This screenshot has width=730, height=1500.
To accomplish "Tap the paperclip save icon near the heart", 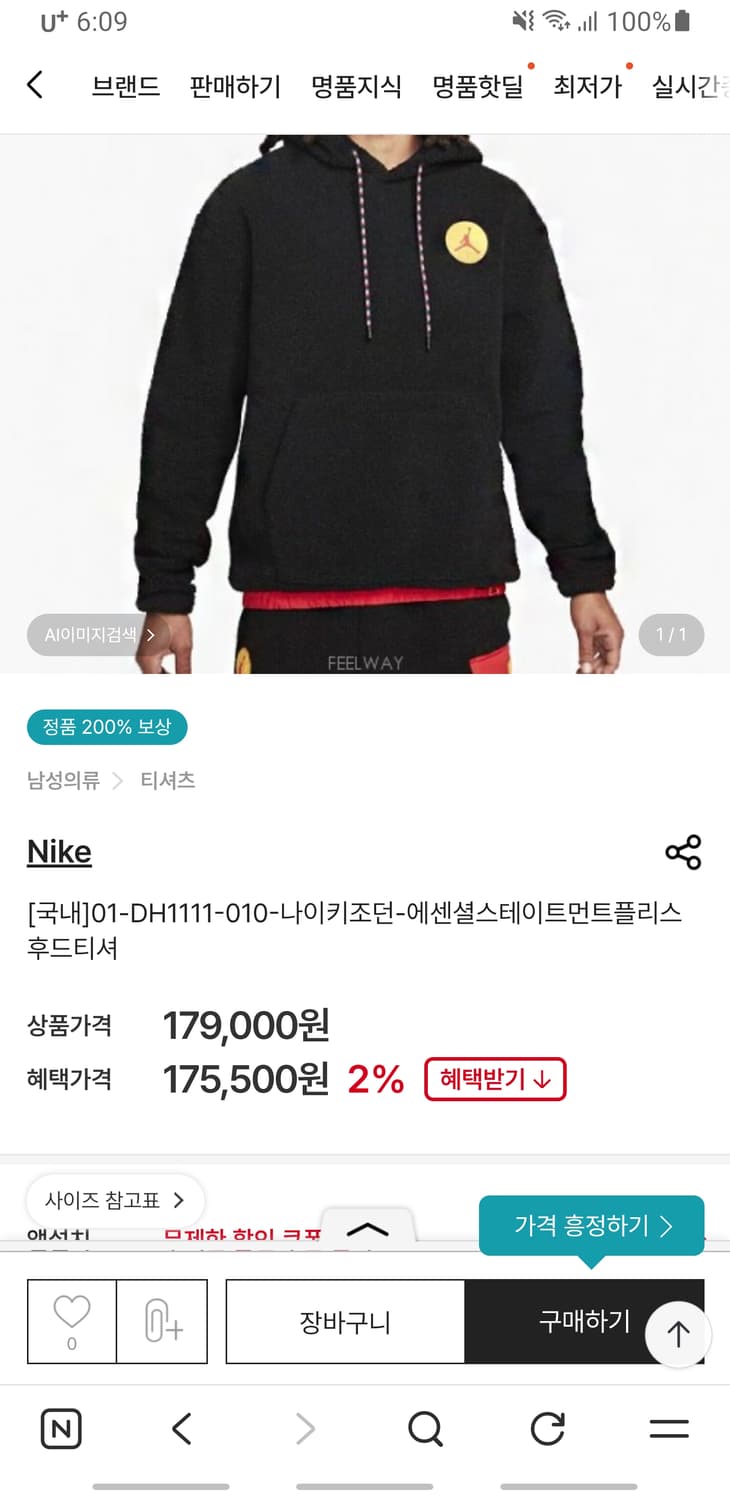I will [x=163, y=1321].
